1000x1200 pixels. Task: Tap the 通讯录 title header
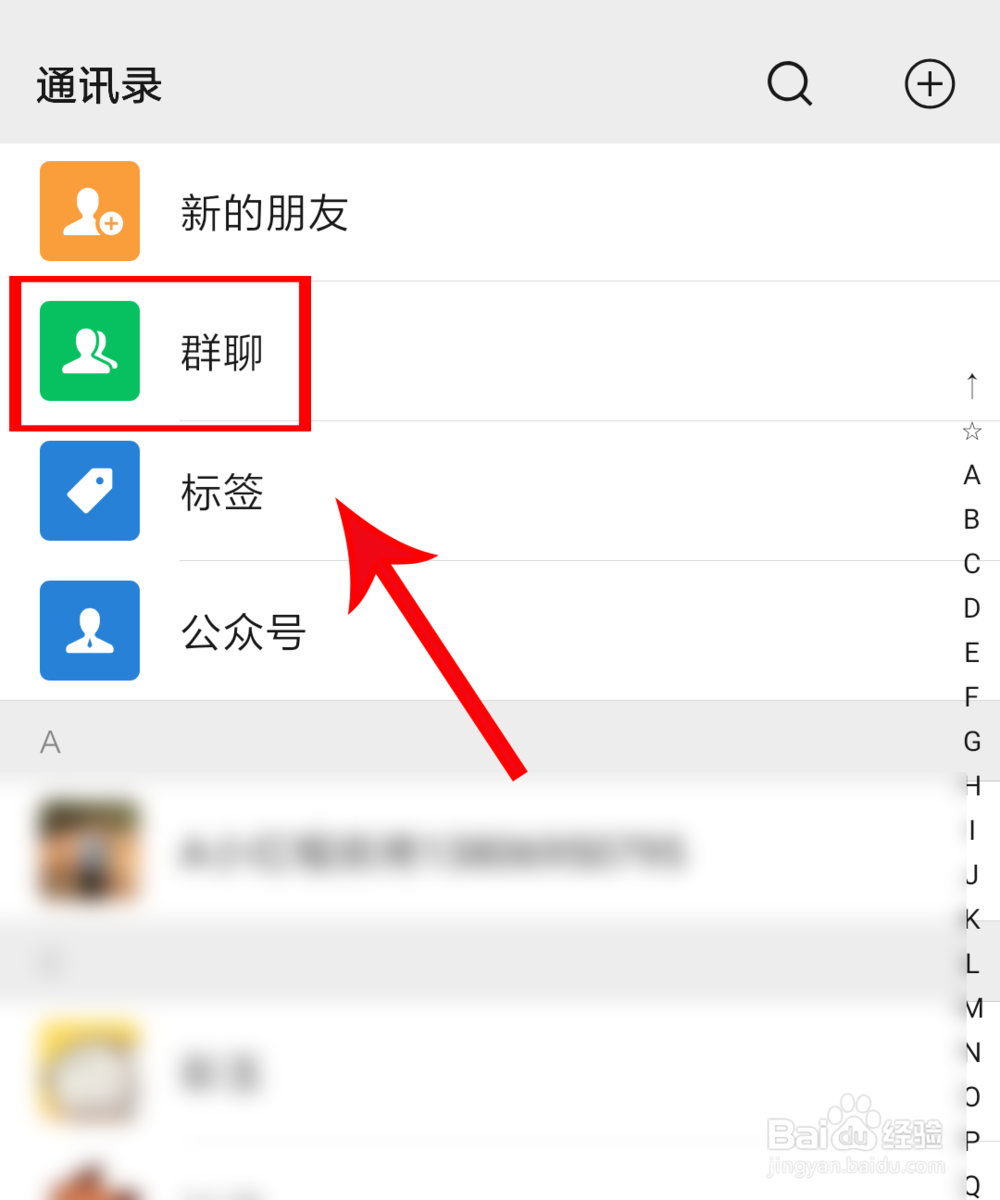(x=96, y=84)
